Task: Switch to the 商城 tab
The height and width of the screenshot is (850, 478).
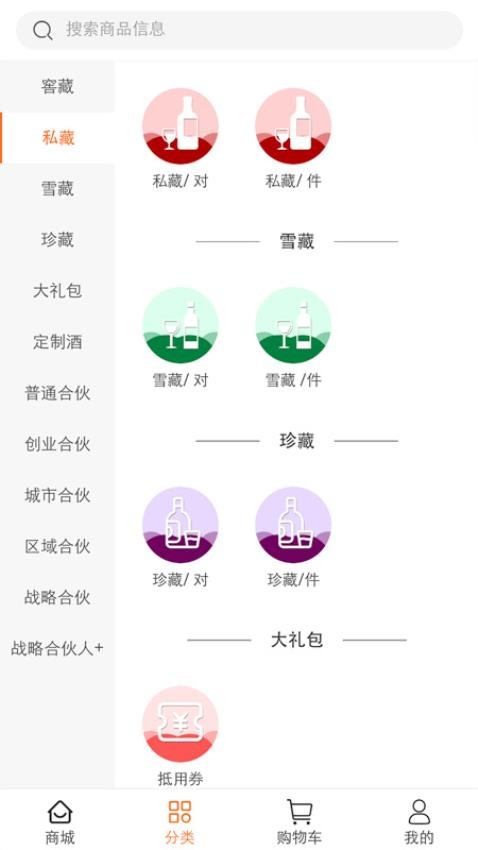Action: pos(60,821)
